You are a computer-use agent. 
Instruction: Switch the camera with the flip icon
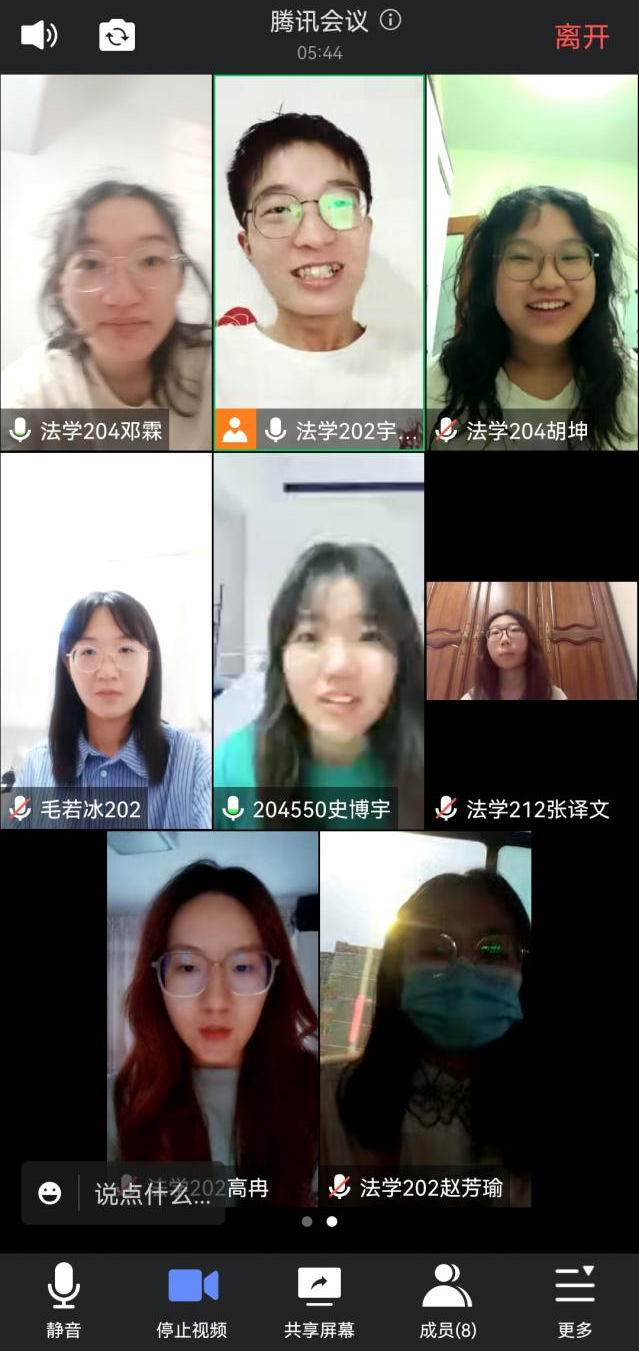pyautogui.click(x=117, y=36)
